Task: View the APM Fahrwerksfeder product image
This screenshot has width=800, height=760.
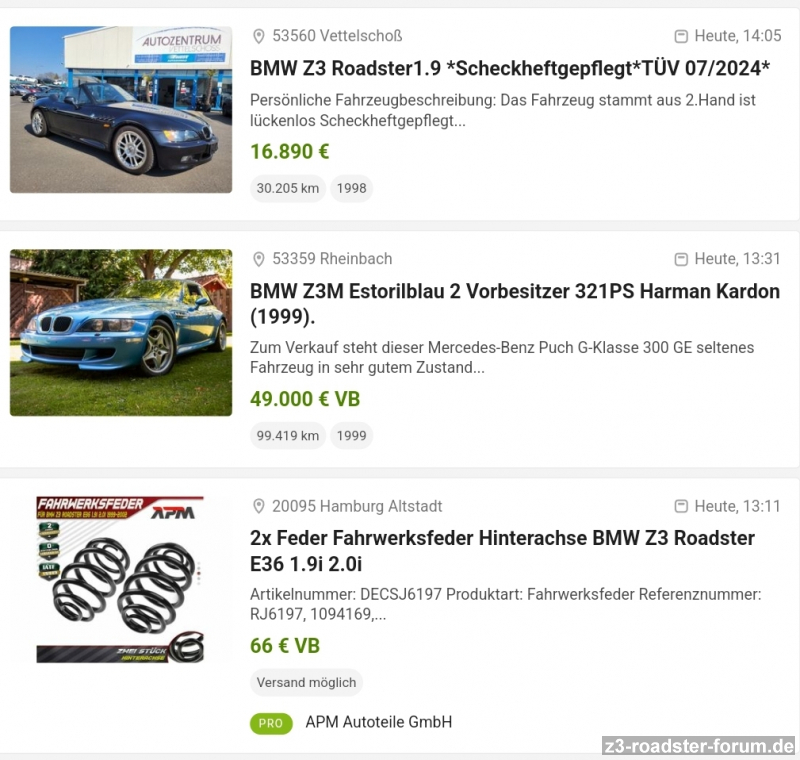Action: point(121,579)
